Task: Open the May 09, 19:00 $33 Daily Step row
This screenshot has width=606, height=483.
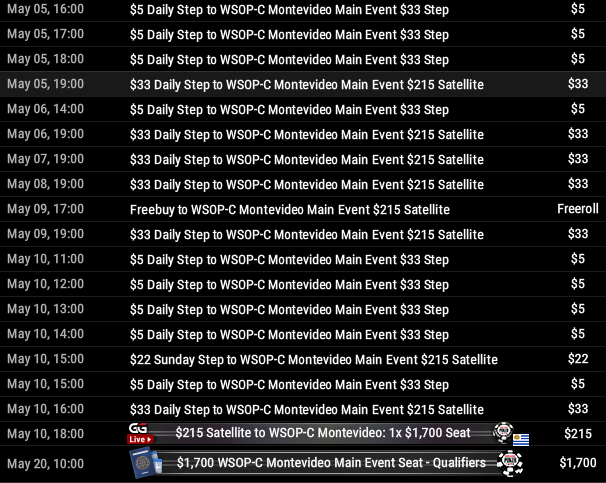Action: (303, 234)
